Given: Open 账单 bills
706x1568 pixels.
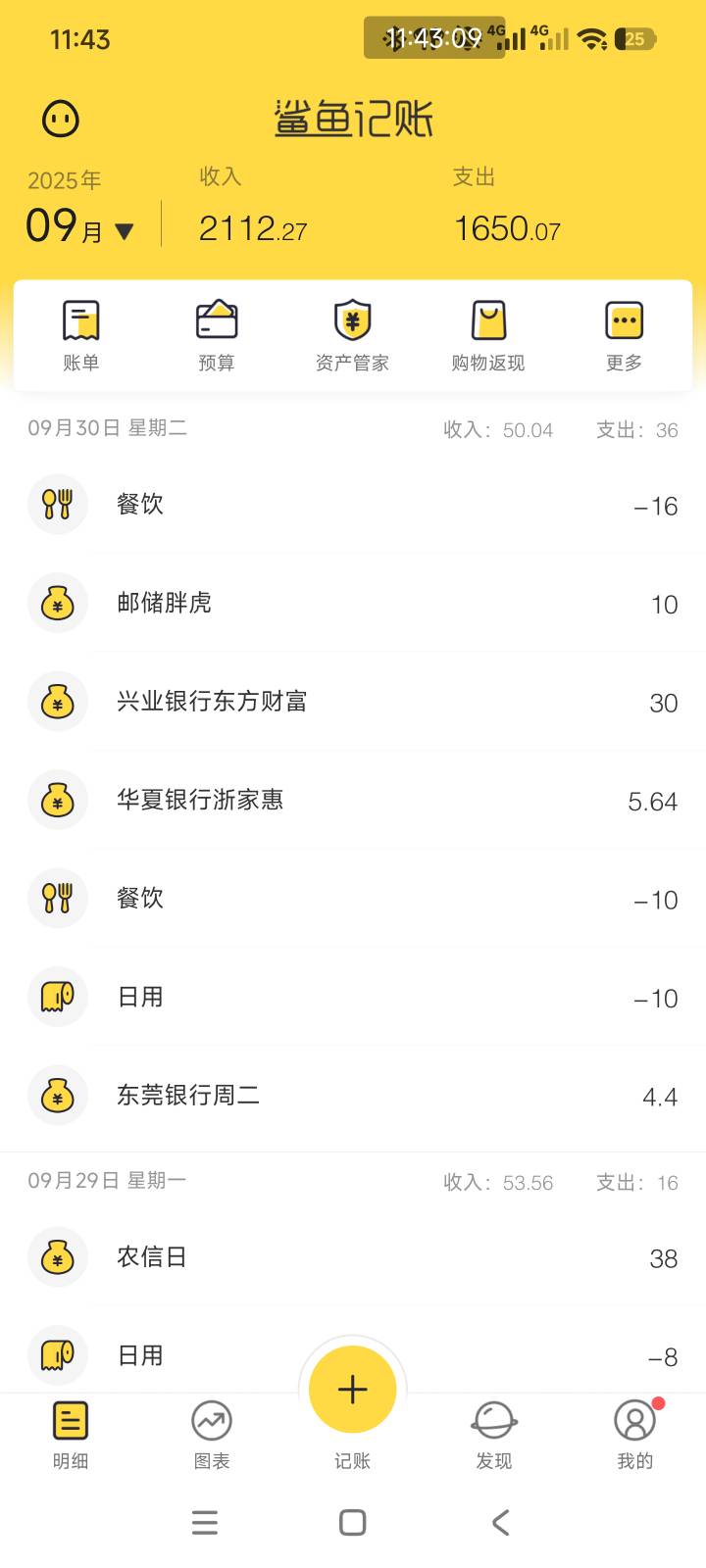Looking at the screenshot, I should [x=80, y=335].
